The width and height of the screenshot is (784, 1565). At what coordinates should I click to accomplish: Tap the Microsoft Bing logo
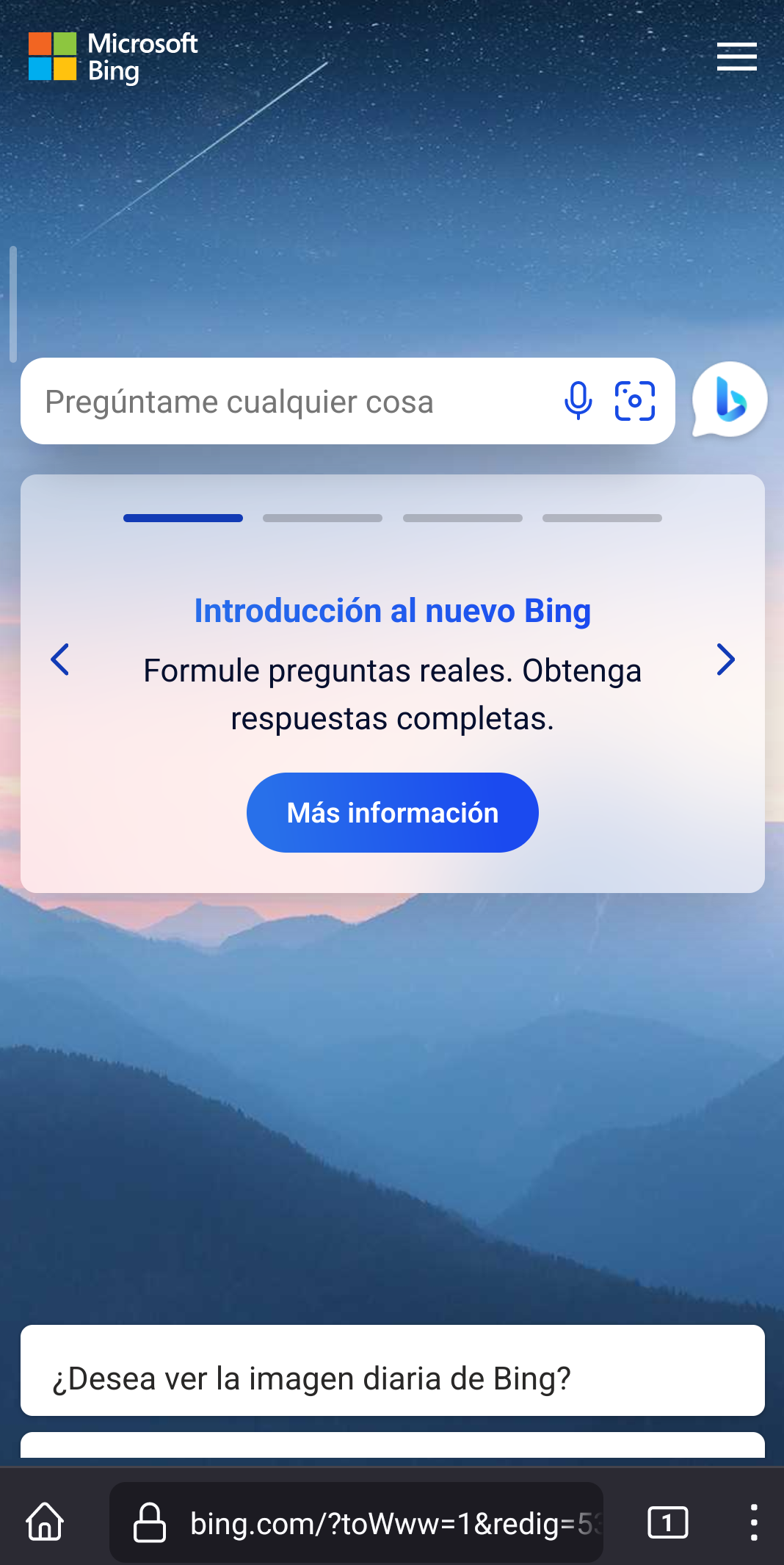click(x=113, y=57)
